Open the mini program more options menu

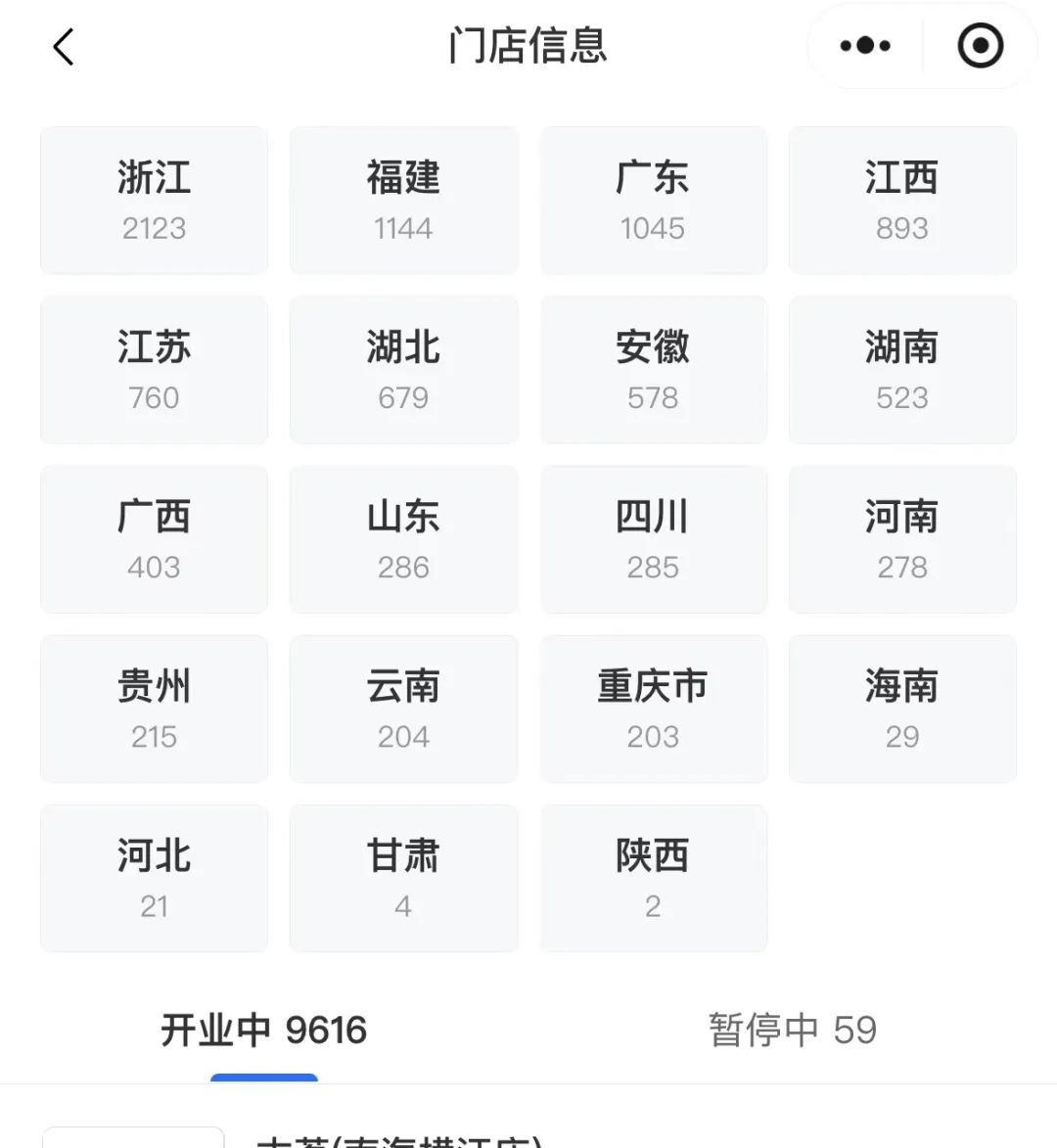(865, 46)
